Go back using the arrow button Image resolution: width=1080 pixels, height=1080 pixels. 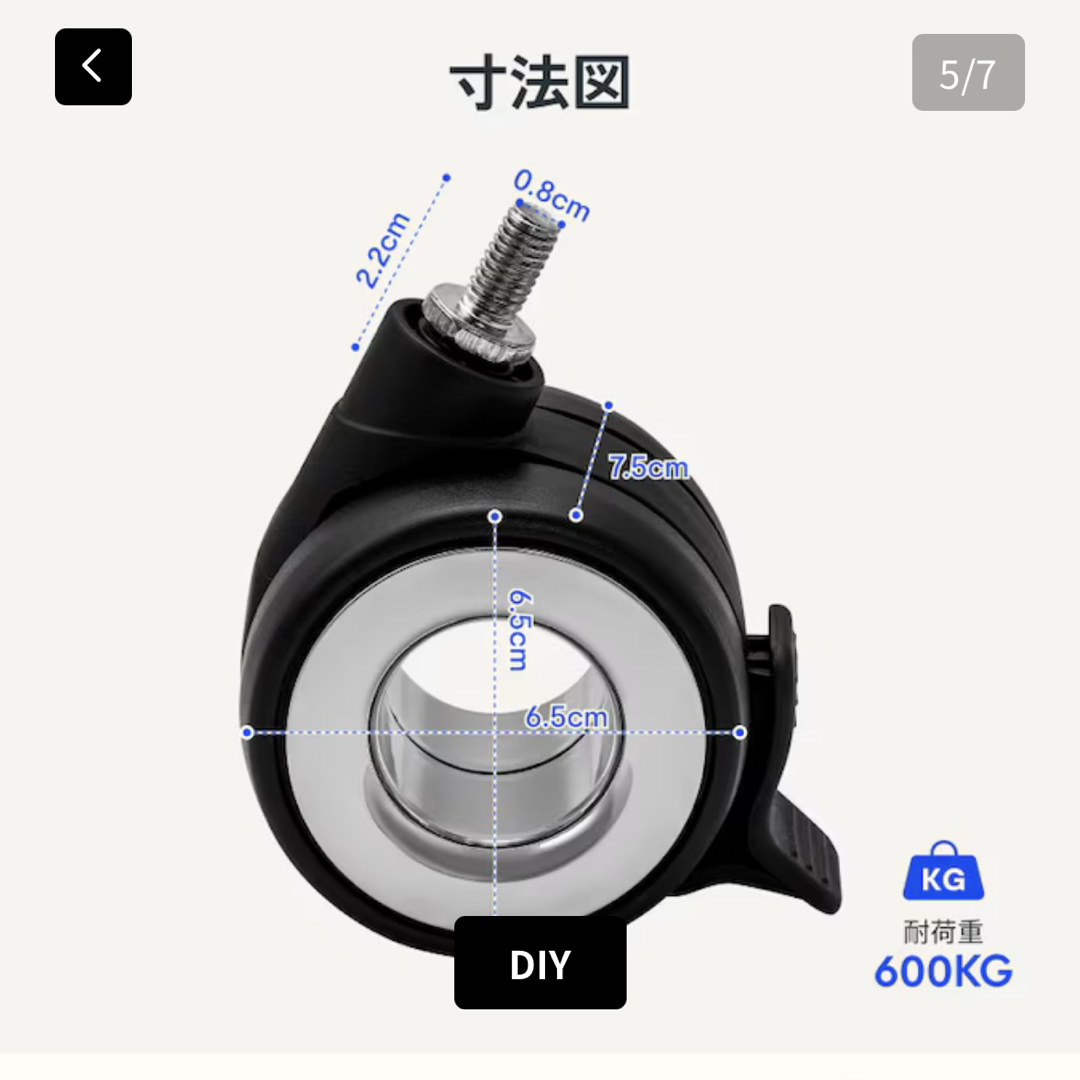(93, 67)
